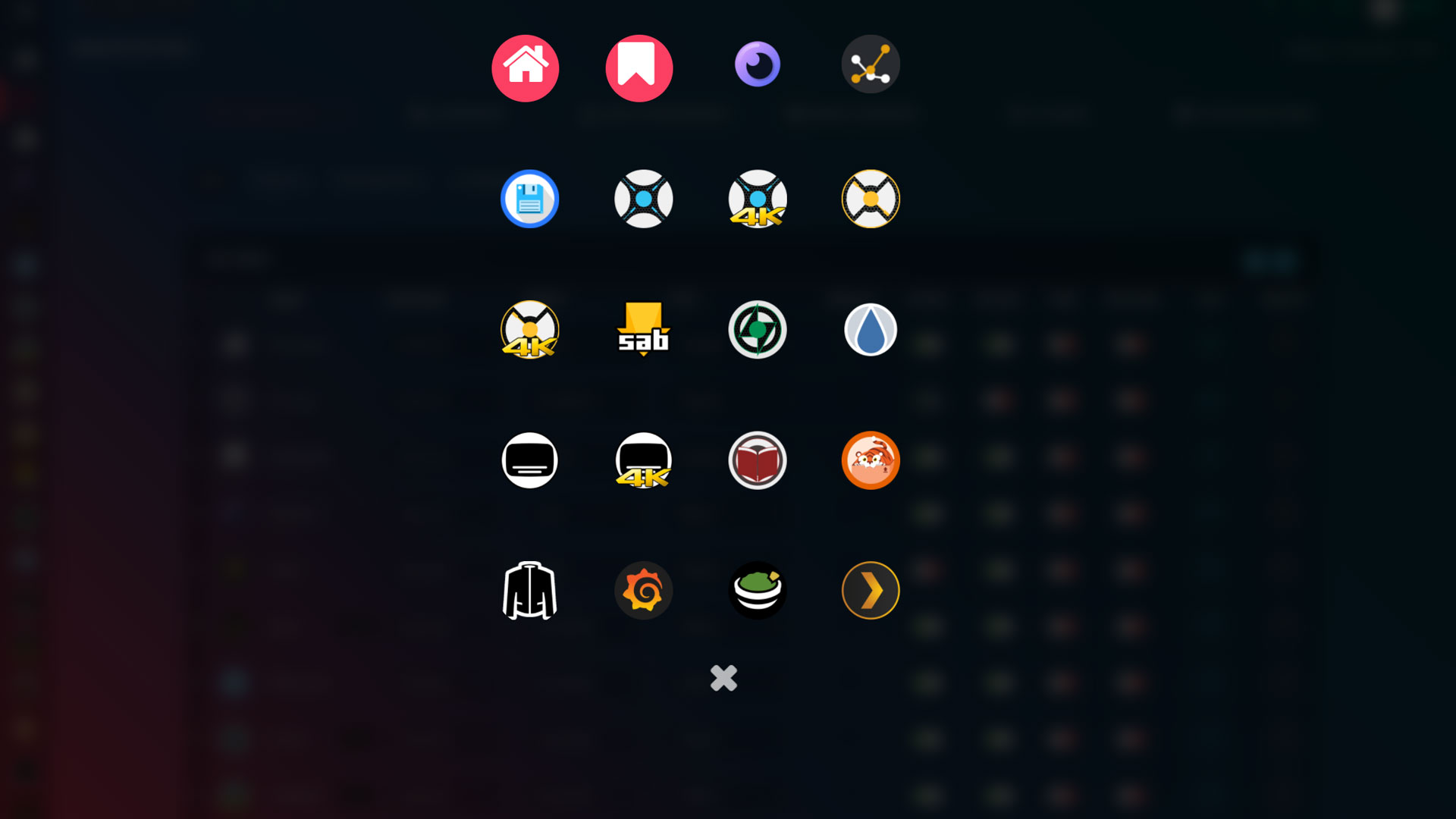Launch the sab SABnzbd icon

pos(643,330)
